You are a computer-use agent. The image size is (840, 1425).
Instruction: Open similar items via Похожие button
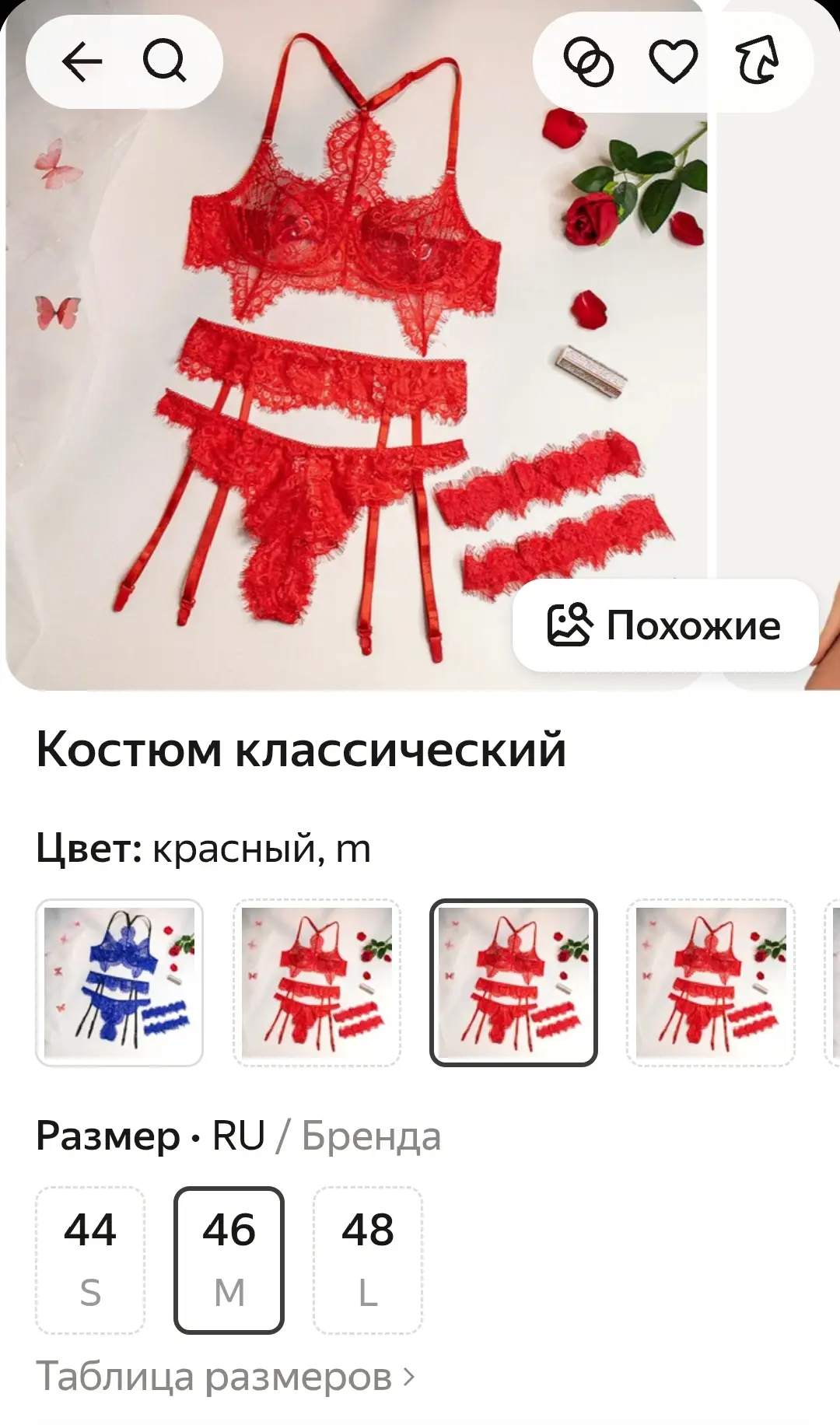pos(666,625)
